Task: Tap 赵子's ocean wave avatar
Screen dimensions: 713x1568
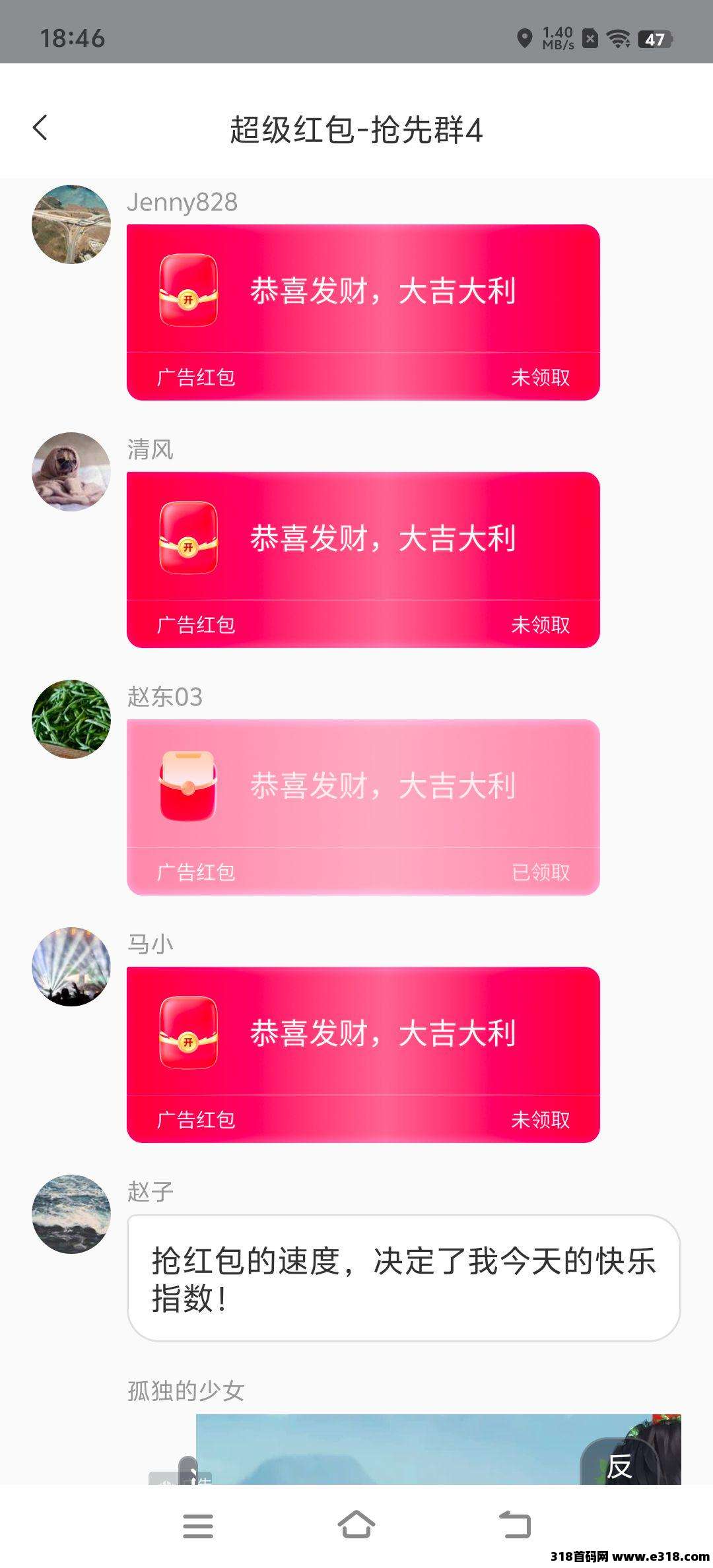Action: (71, 1214)
